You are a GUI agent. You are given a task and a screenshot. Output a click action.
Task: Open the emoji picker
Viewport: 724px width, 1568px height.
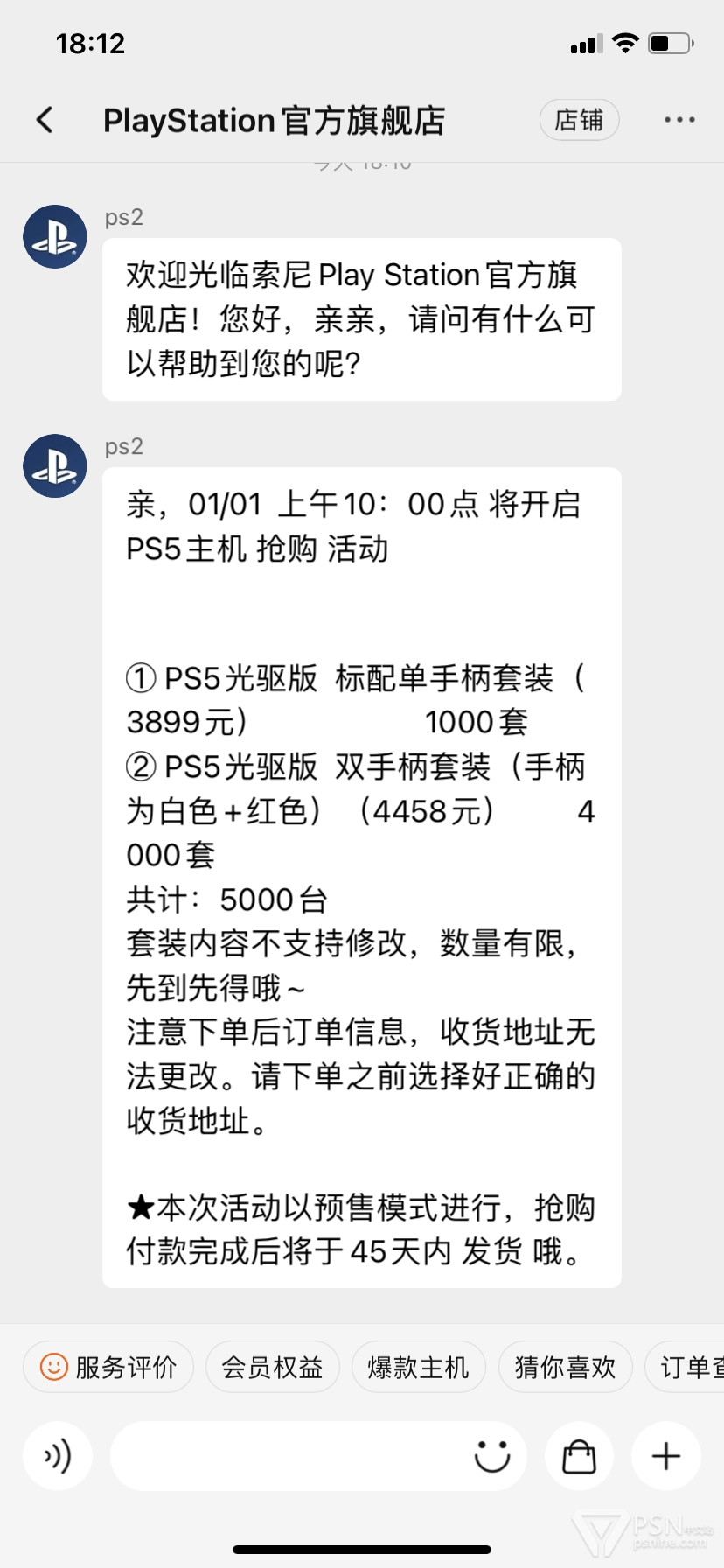tap(491, 1456)
